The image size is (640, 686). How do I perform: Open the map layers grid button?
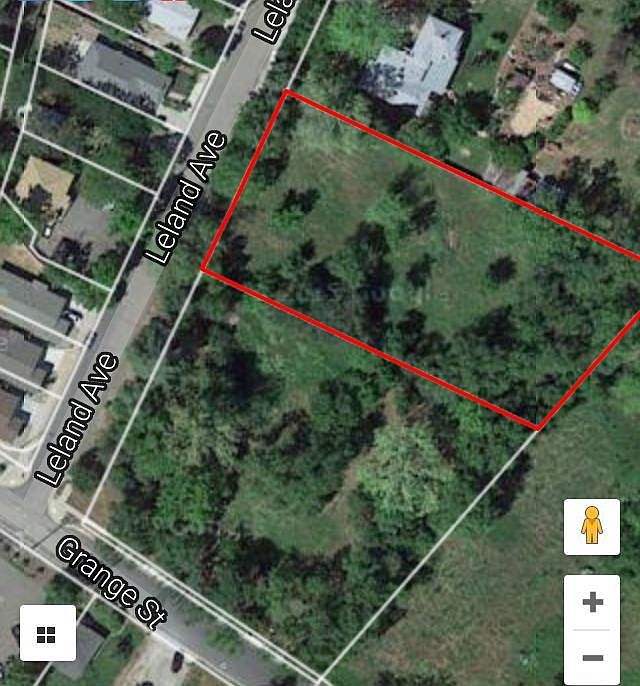coord(47,634)
